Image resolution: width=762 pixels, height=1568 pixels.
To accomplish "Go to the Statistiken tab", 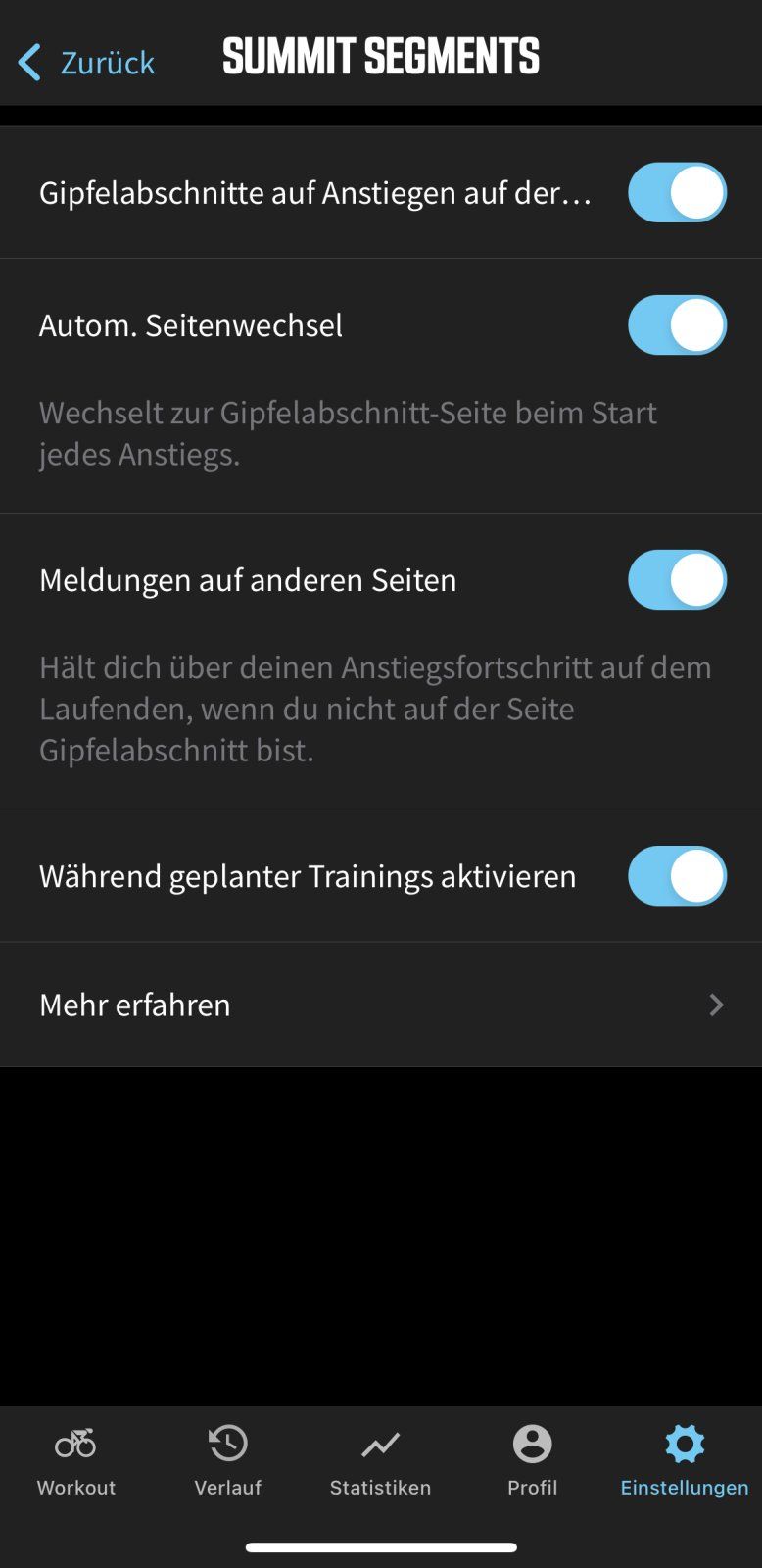I will [380, 1460].
